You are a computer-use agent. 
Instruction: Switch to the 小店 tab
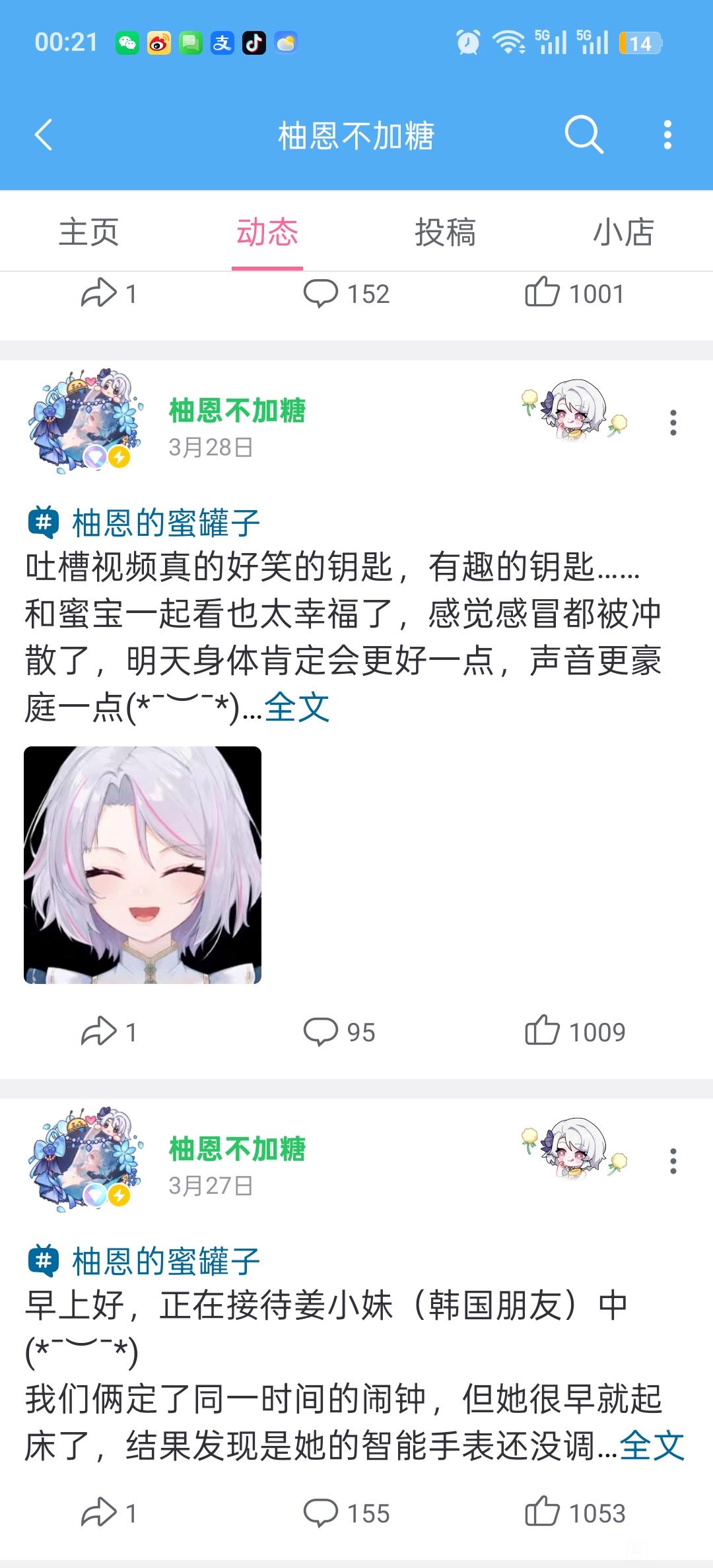coord(623,232)
